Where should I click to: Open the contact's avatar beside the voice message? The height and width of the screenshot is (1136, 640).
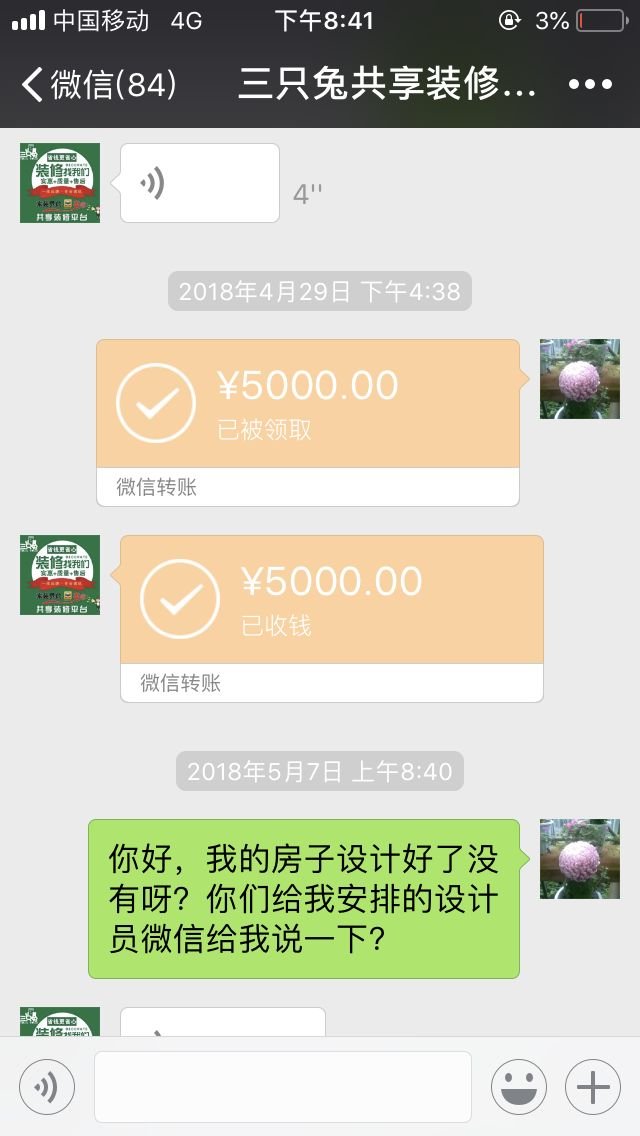coord(60,183)
